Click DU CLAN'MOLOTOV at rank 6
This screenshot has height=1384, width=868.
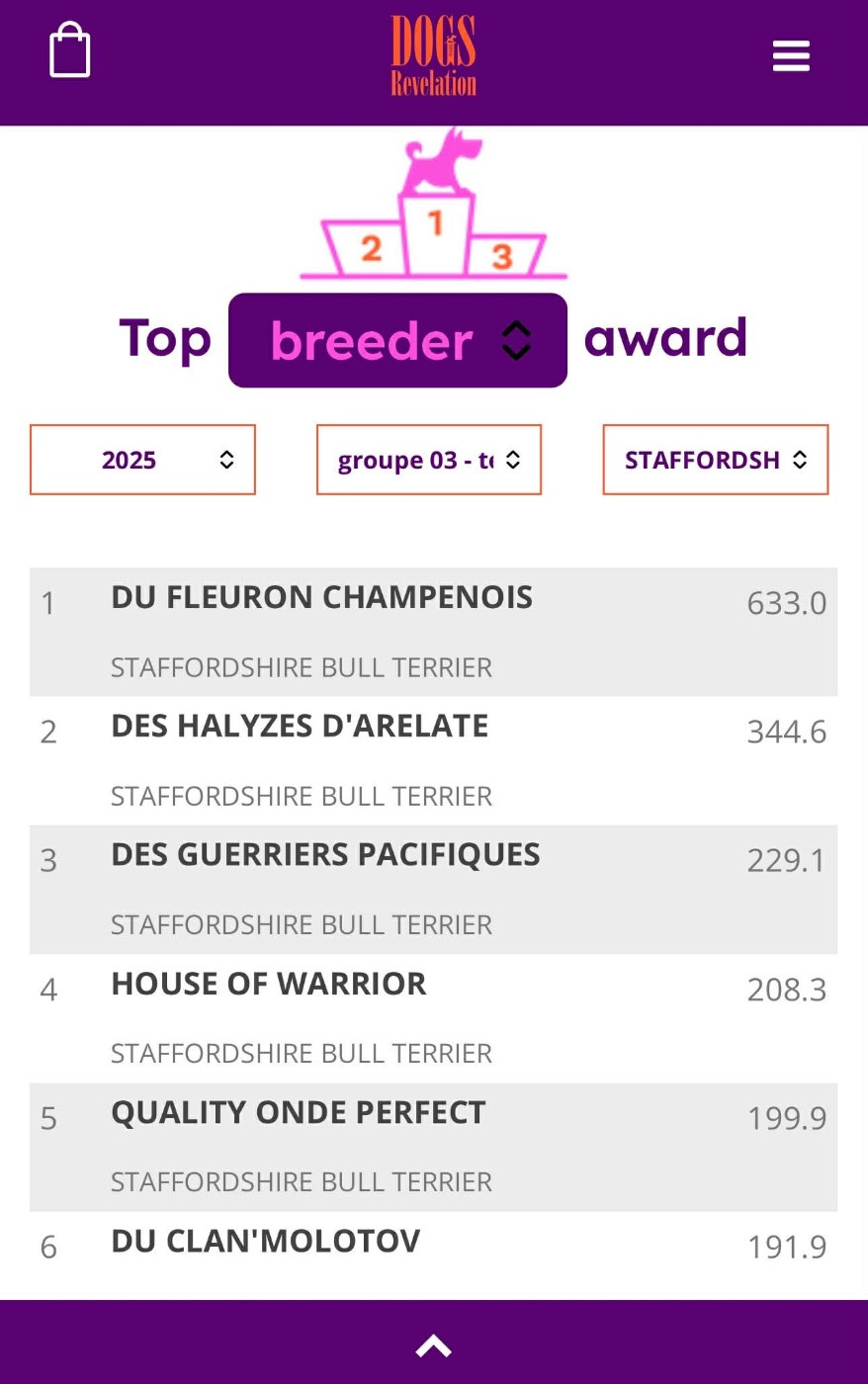click(265, 1240)
